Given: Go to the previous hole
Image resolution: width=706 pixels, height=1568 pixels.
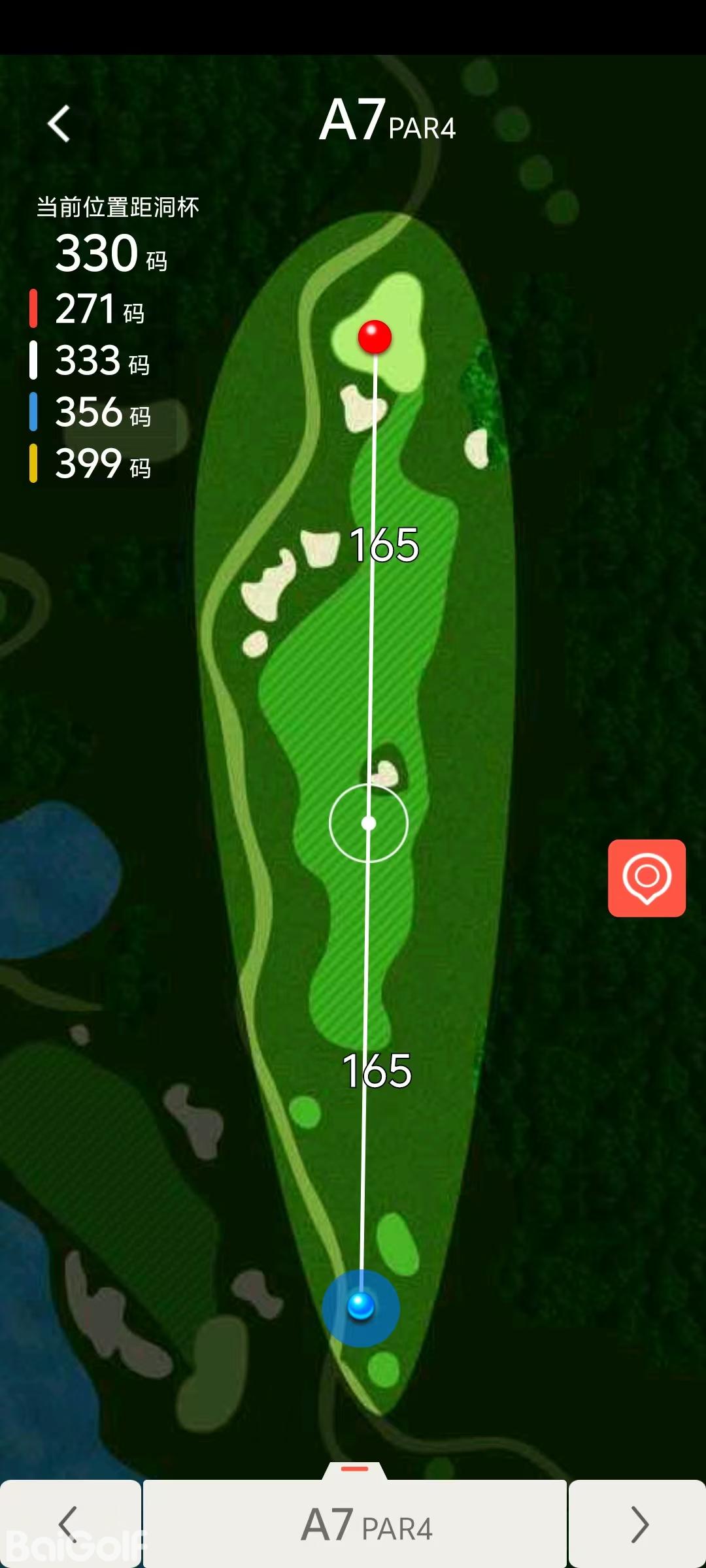Looking at the screenshot, I should (69, 1524).
